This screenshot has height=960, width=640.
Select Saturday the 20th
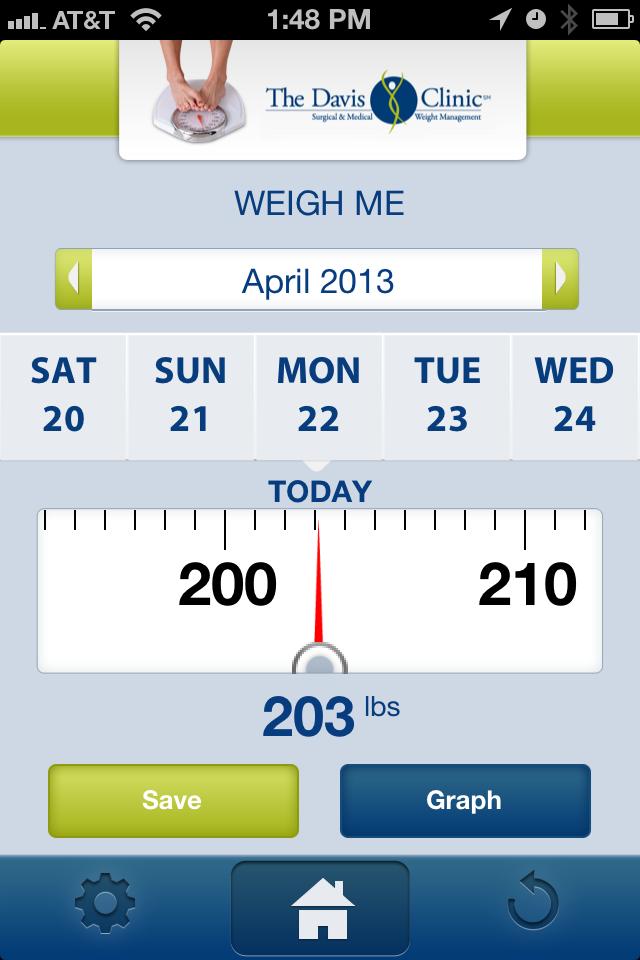coord(64,396)
